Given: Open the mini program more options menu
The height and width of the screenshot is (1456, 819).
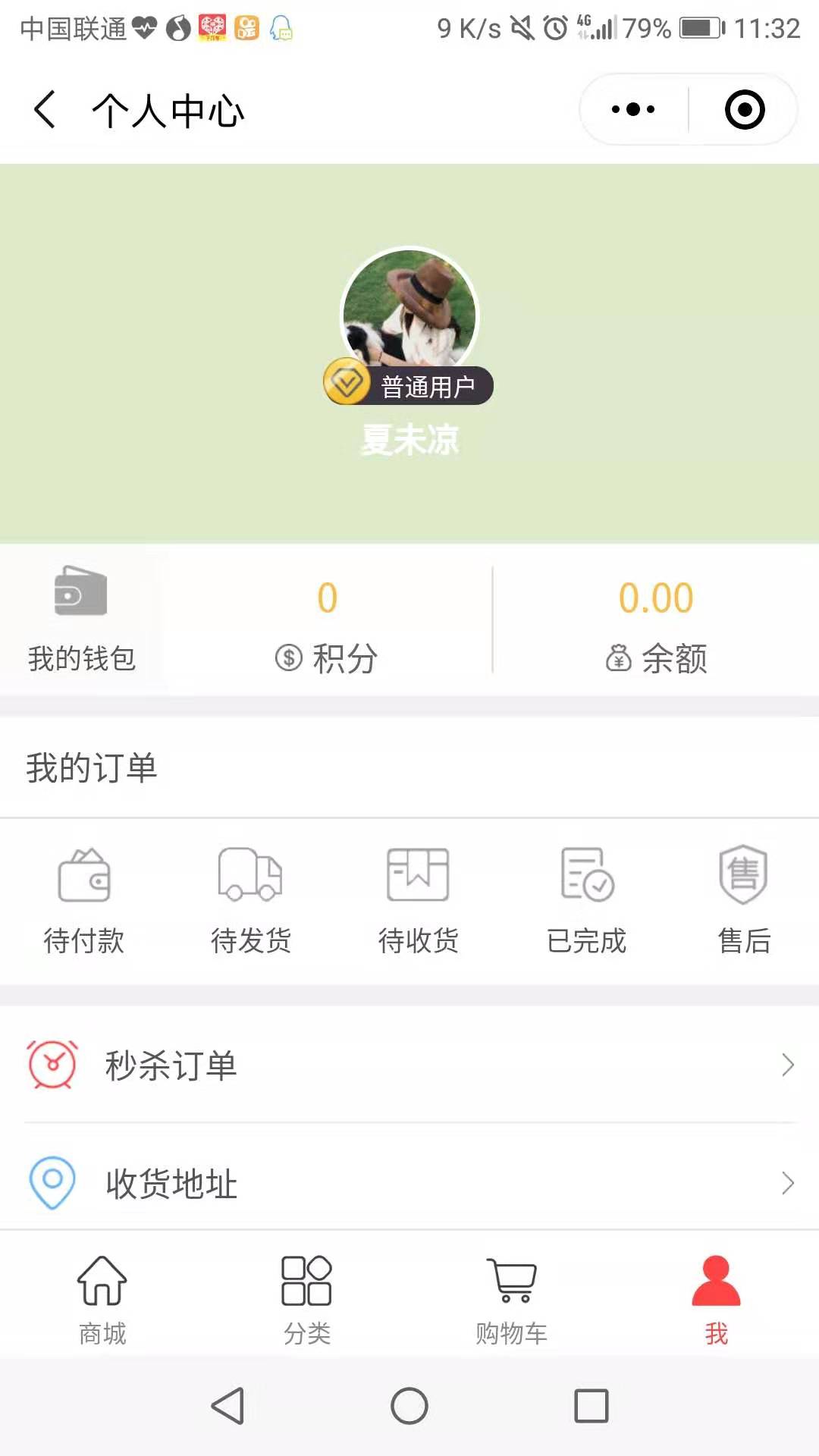Looking at the screenshot, I should (633, 110).
